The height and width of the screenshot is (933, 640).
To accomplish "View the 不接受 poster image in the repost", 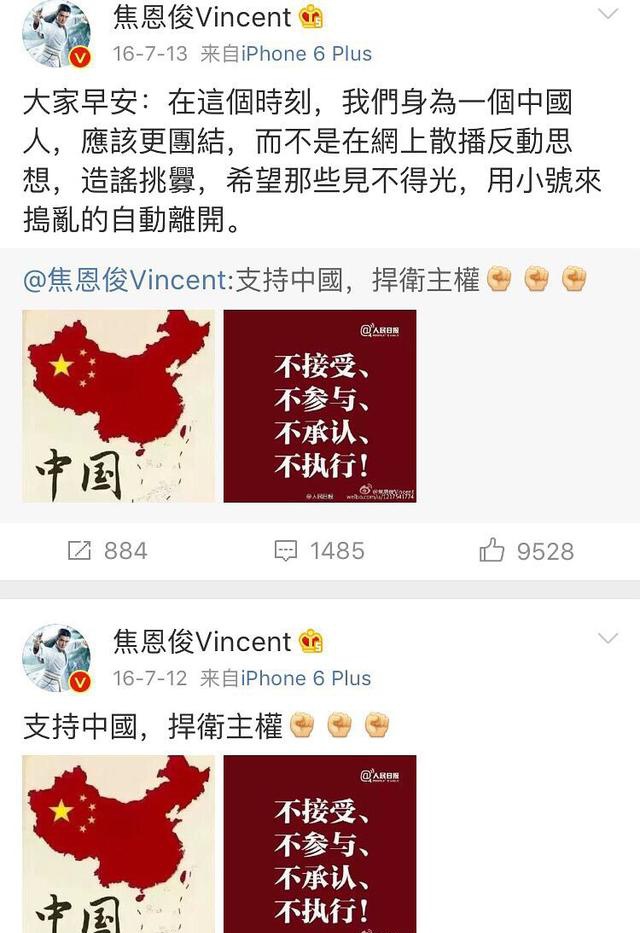I will click(x=319, y=406).
